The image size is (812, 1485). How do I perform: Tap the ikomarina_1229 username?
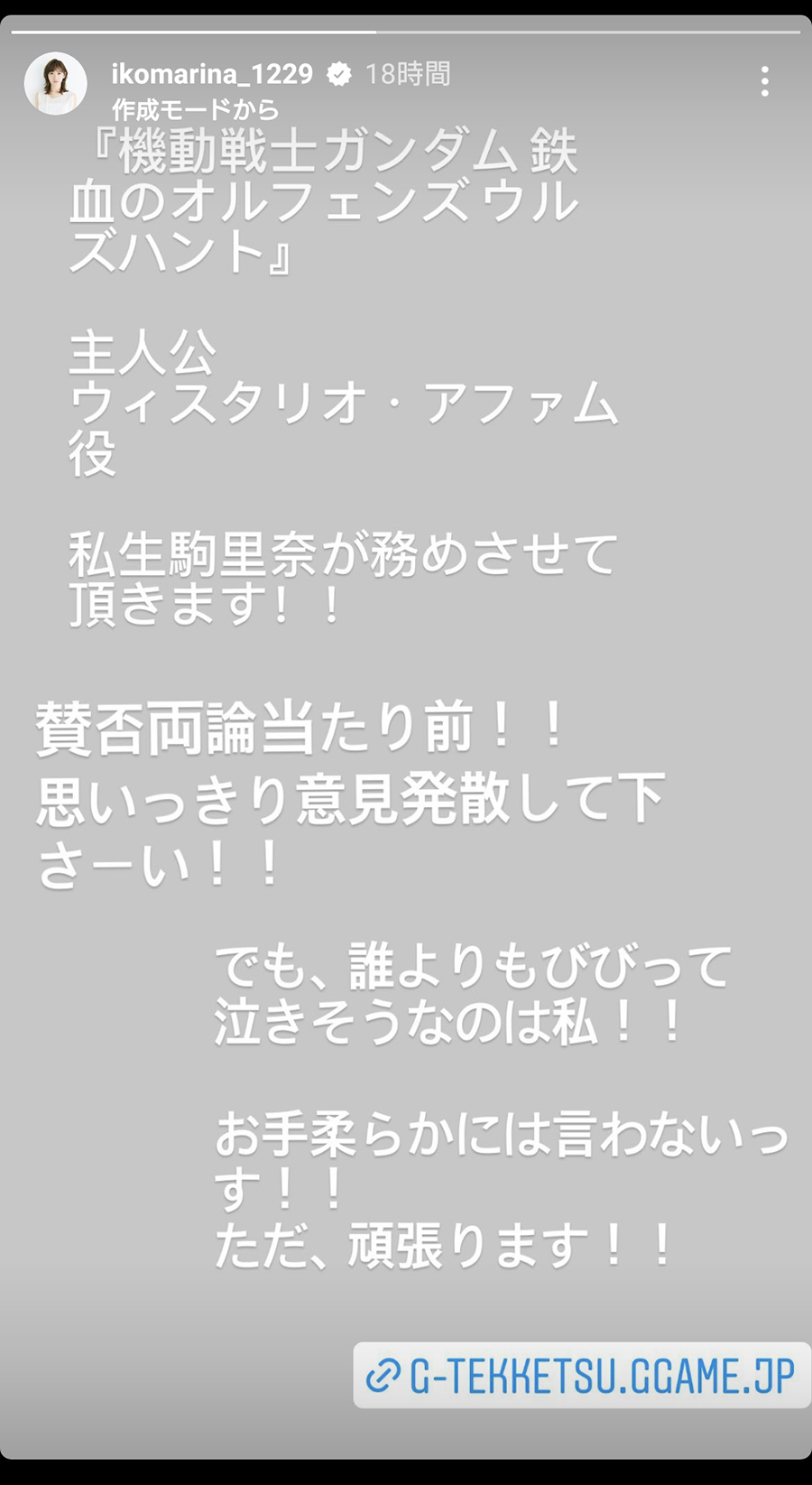click(212, 73)
